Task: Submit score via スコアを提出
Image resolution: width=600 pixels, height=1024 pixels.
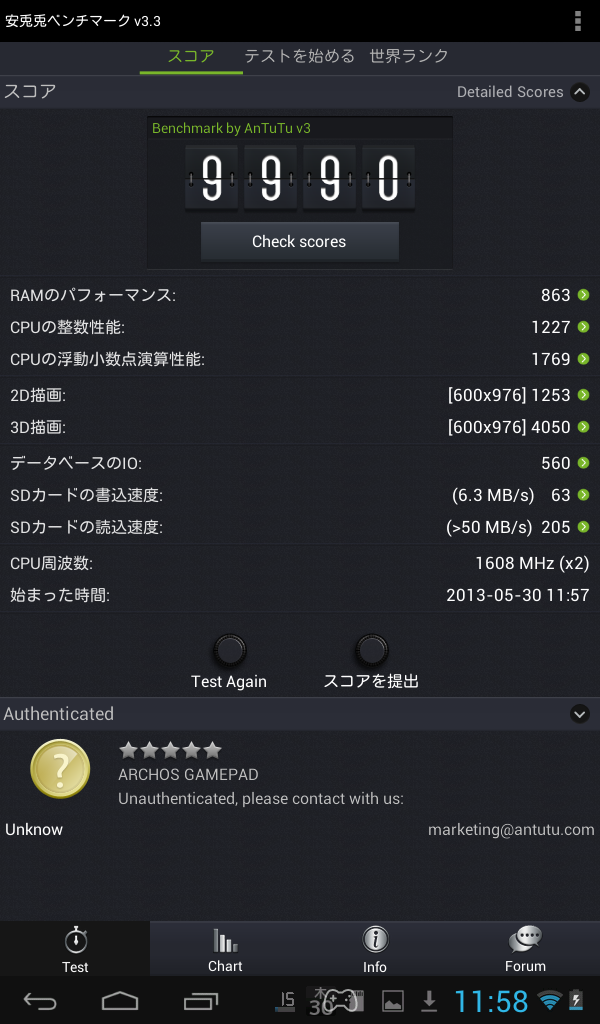Action: 371,662
